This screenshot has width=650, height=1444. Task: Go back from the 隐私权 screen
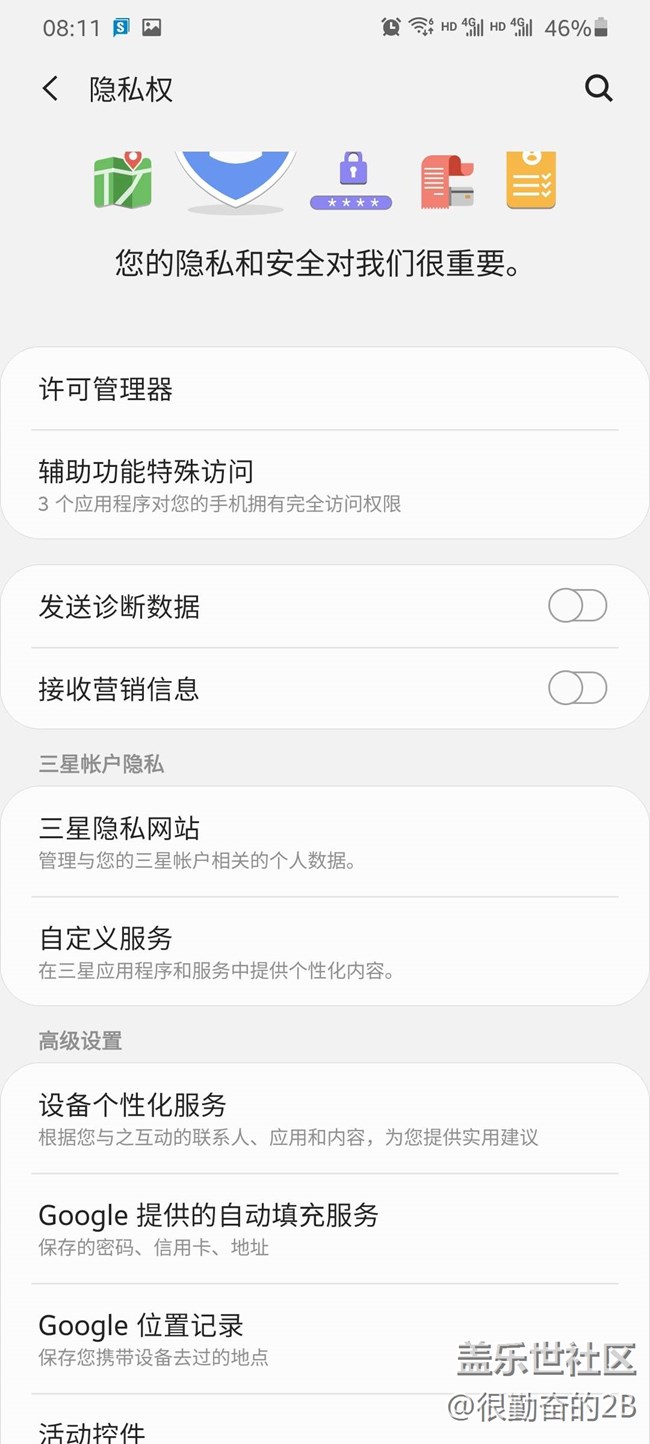[50, 89]
